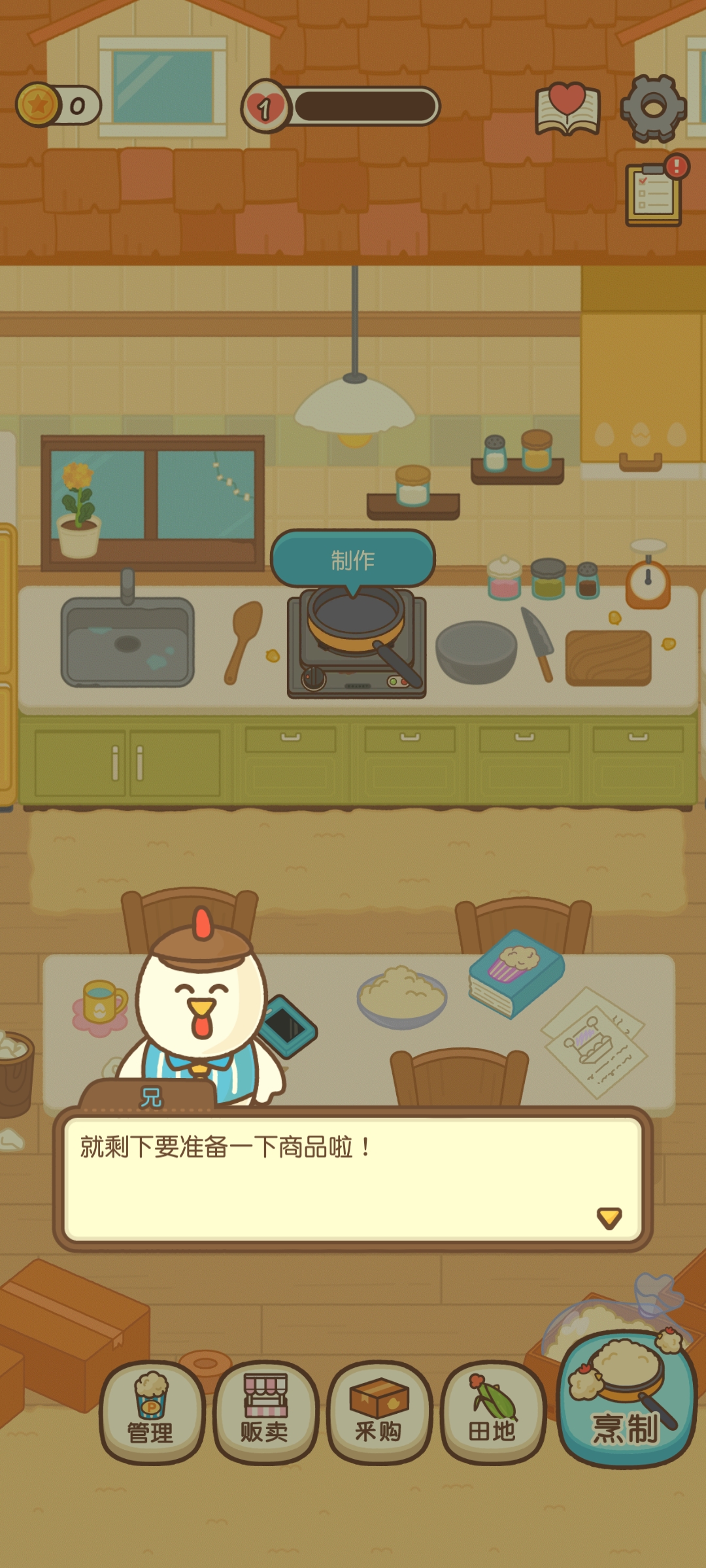Advance the dialogue with the yellow arrow
The height and width of the screenshot is (1568, 706).
tap(609, 1217)
